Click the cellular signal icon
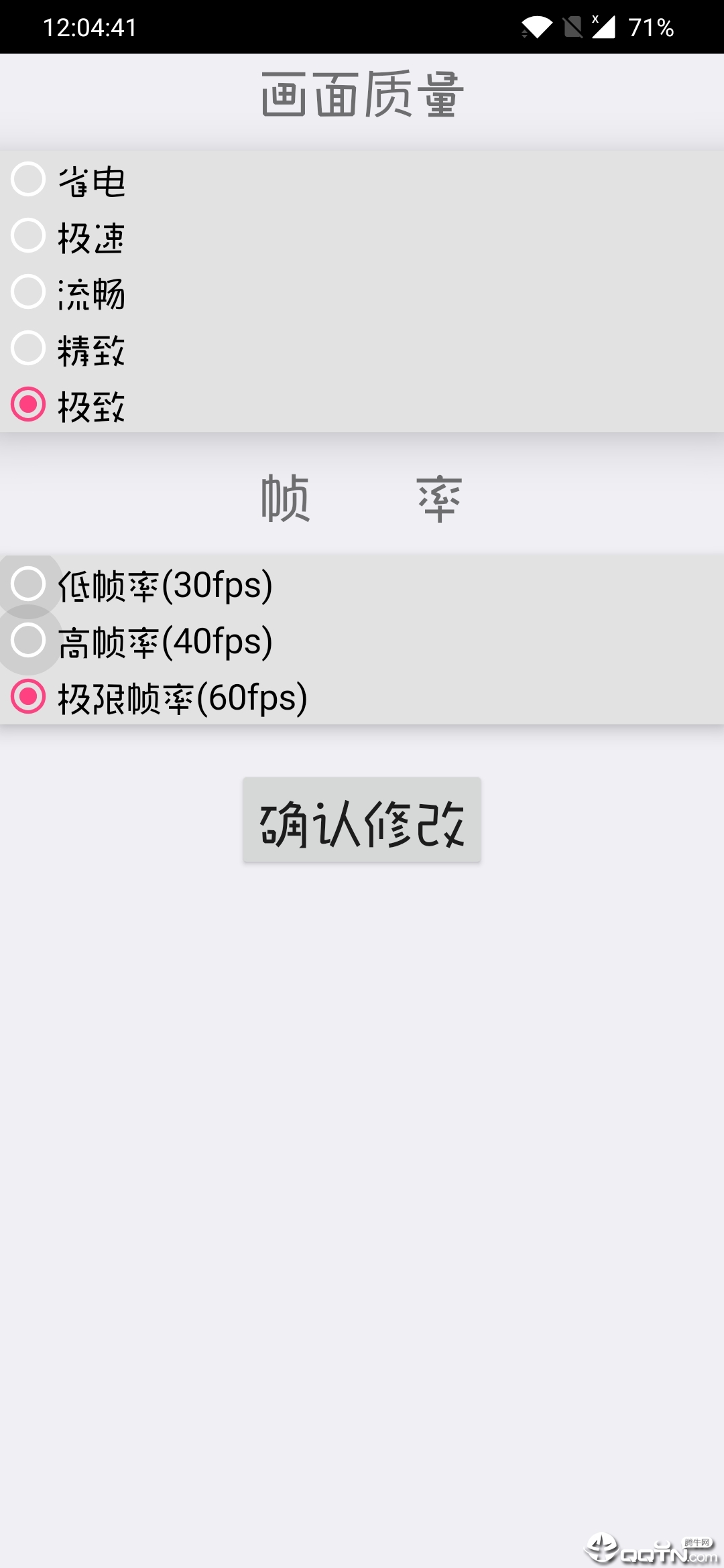 603,27
